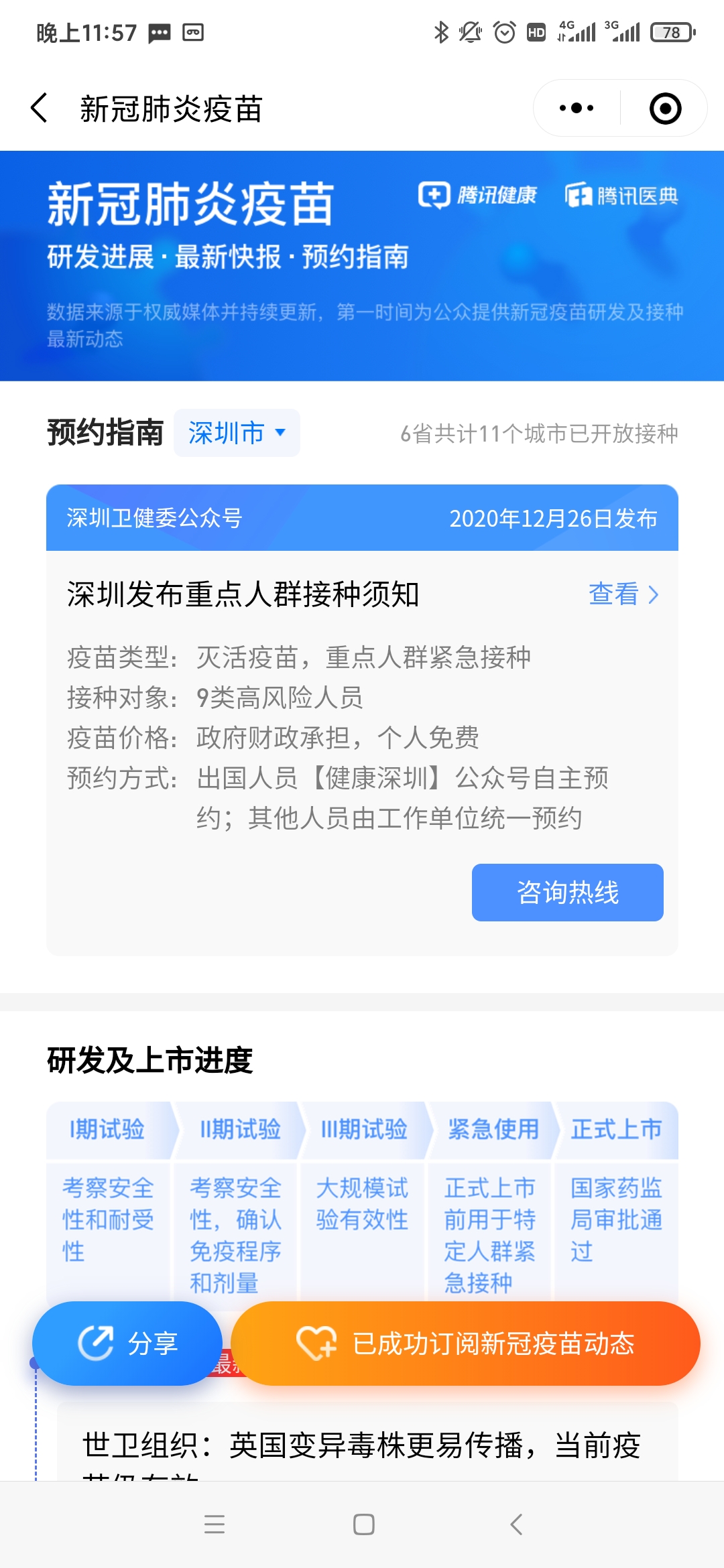724x1568 pixels.
Task: Share this page via the 分享 button
Action: (127, 1343)
